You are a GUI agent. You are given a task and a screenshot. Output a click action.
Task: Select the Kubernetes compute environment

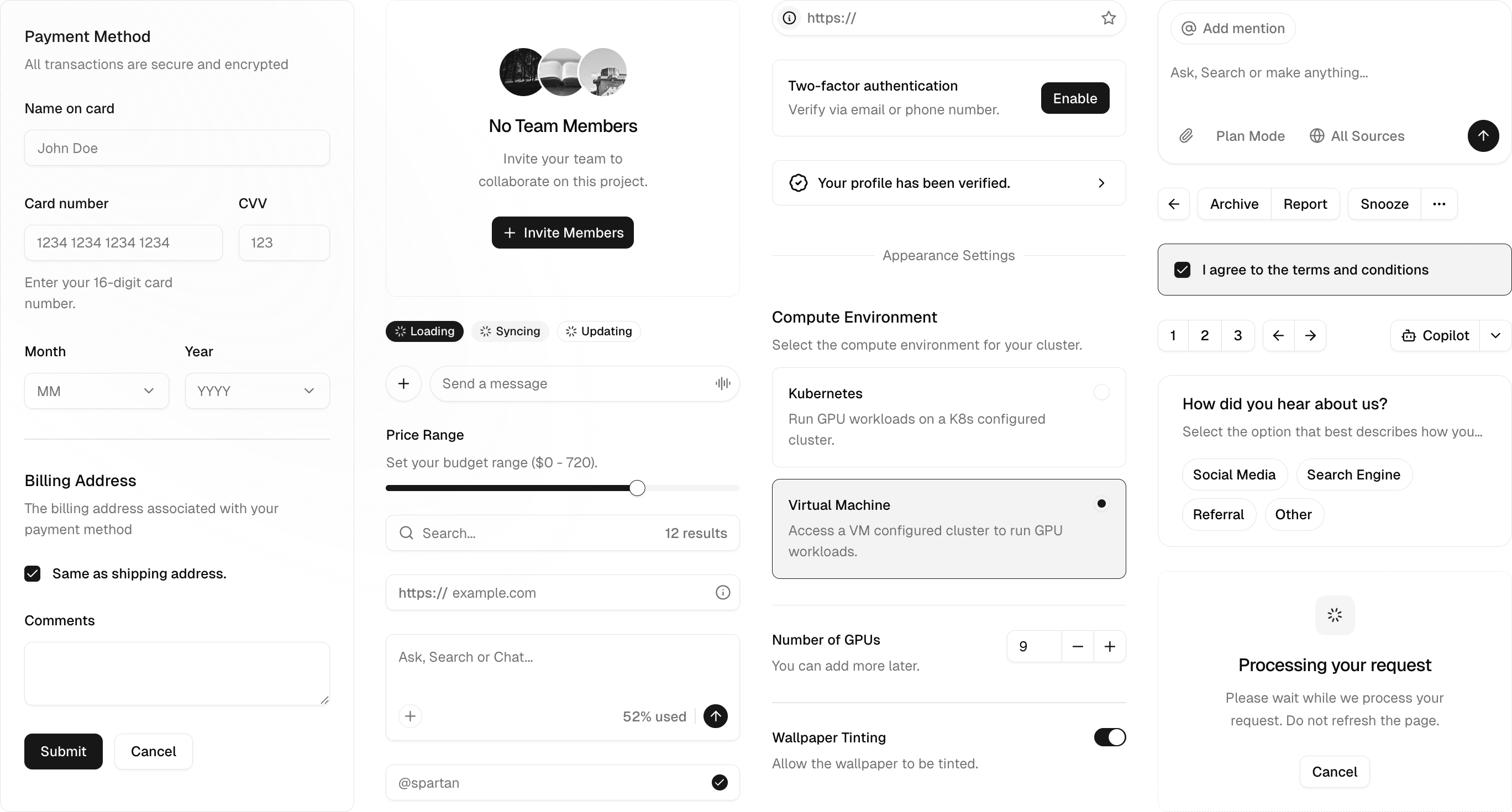pos(1100,392)
